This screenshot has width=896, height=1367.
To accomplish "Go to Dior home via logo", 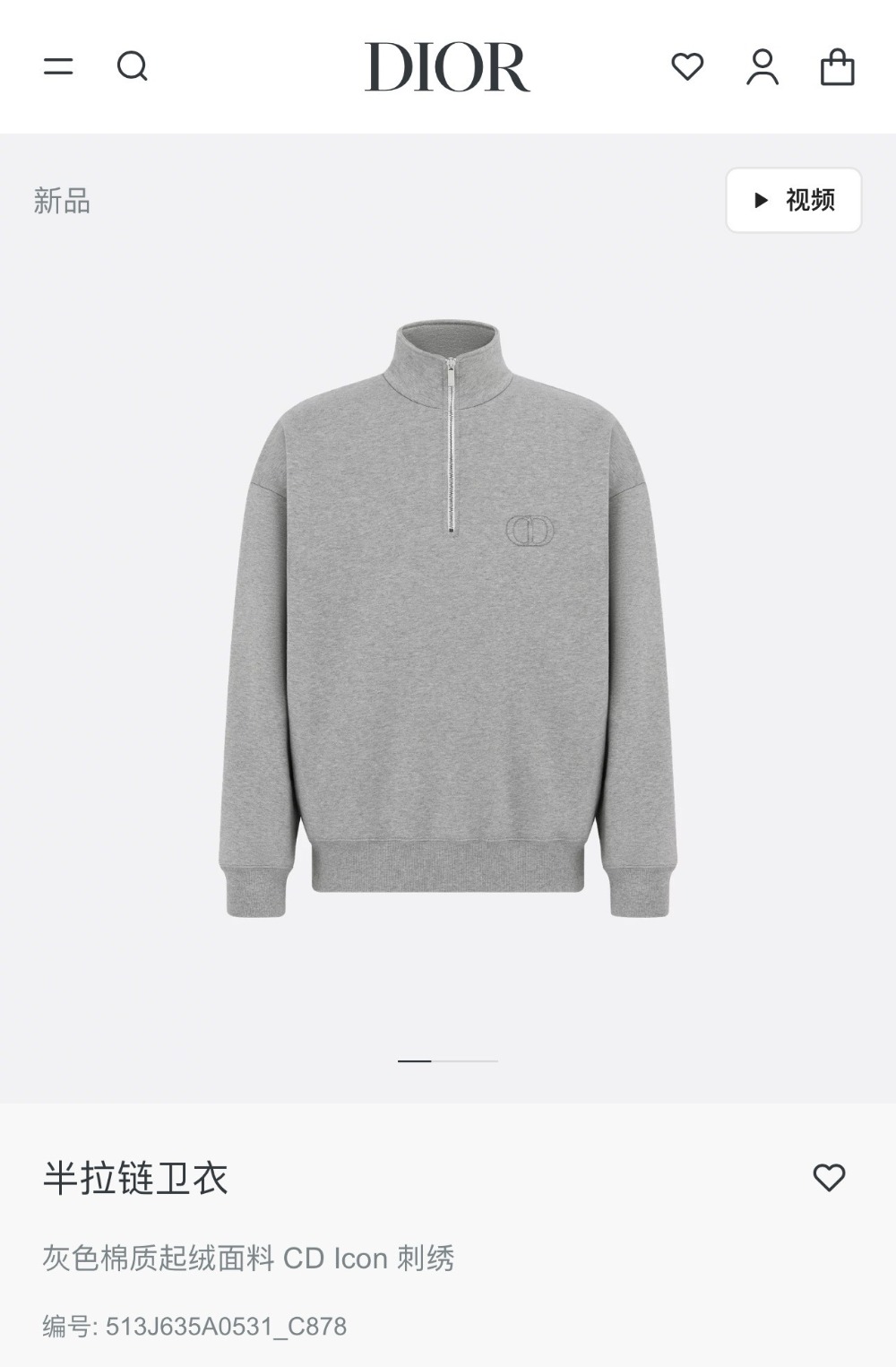I will click(447, 67).
